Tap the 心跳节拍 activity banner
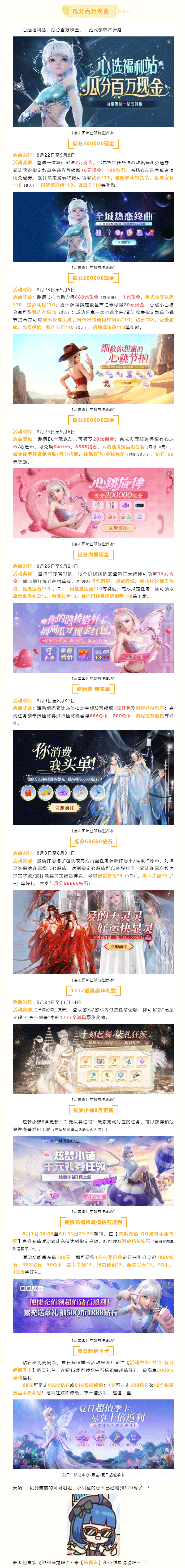185x1568 pixels. 92,369
